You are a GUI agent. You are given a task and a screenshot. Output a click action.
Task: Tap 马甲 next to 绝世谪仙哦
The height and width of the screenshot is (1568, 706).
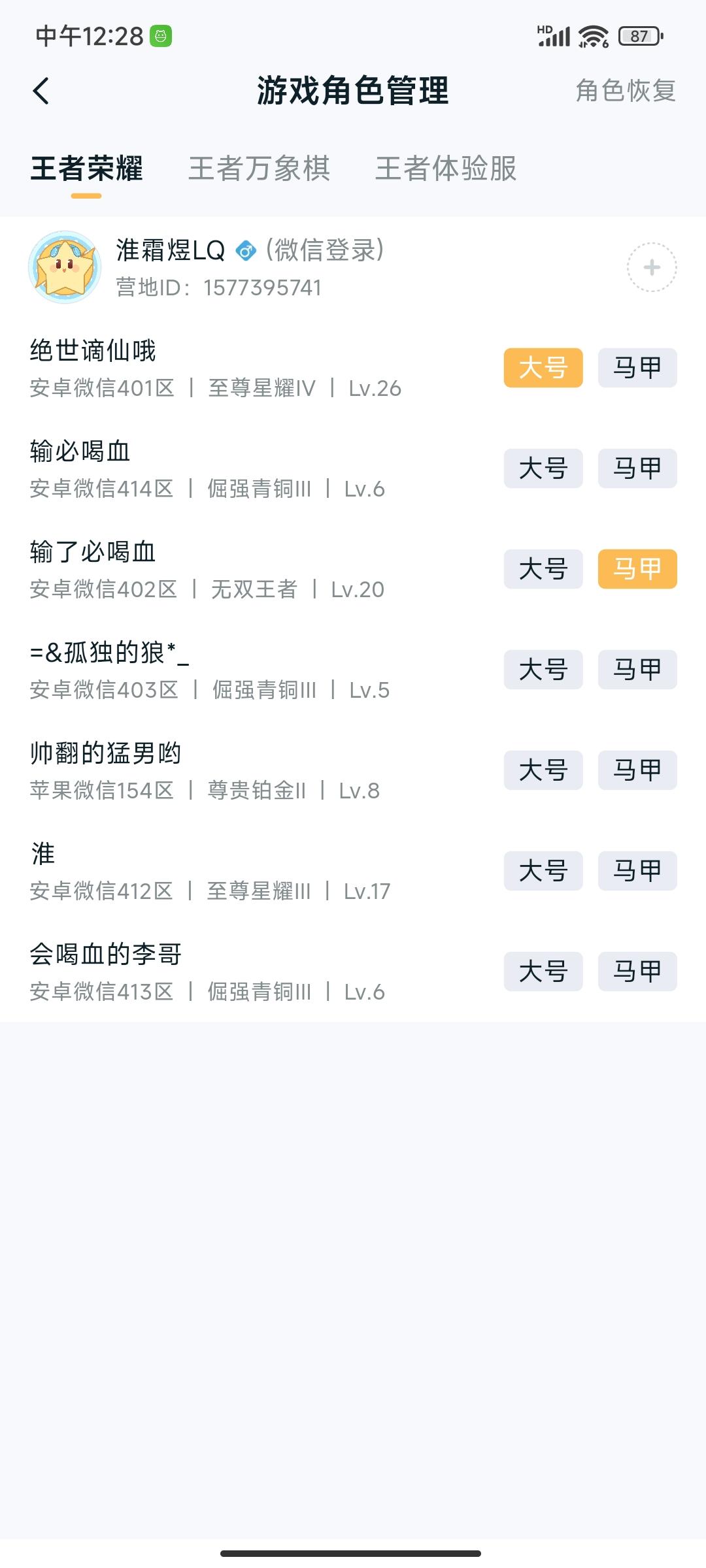point(637,367)
